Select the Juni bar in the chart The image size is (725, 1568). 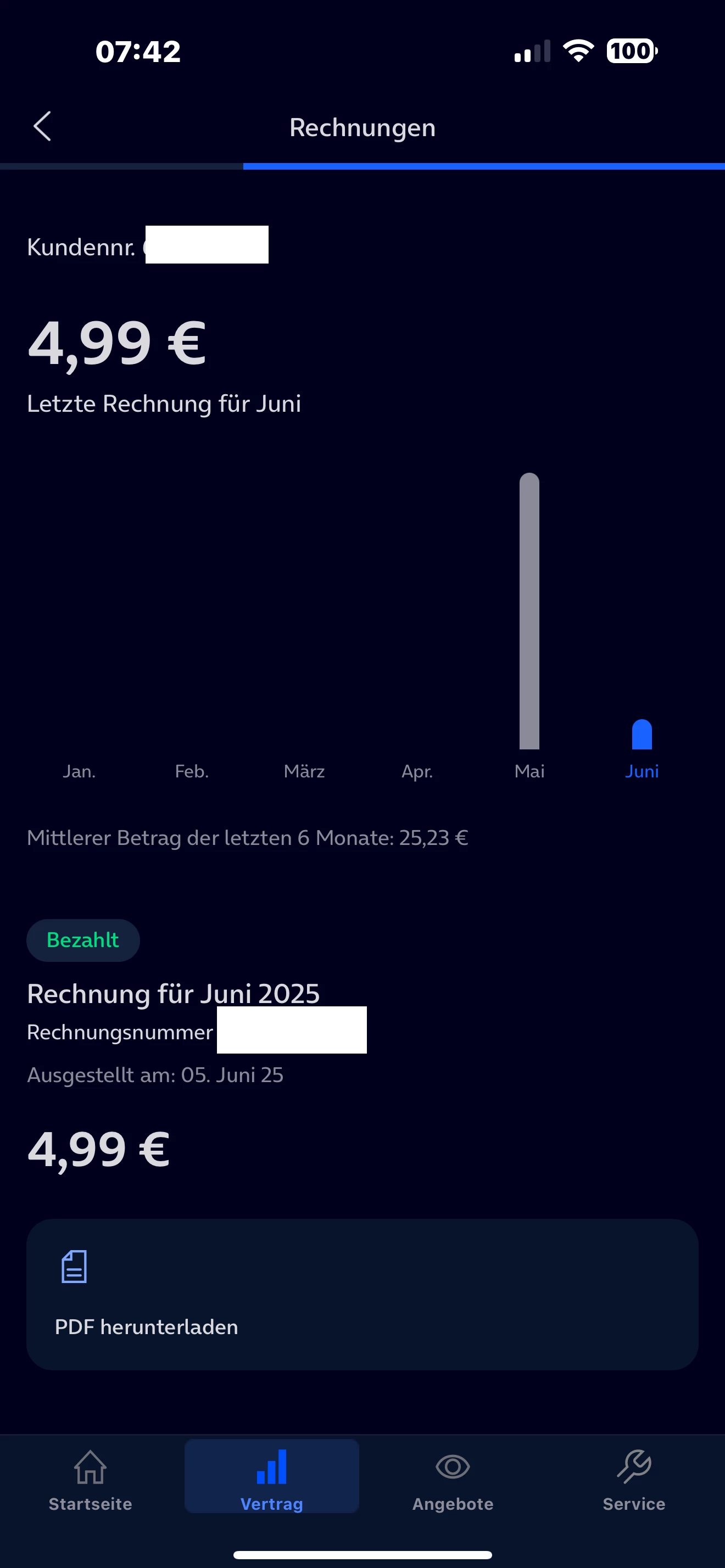click(x=642, y=735)
